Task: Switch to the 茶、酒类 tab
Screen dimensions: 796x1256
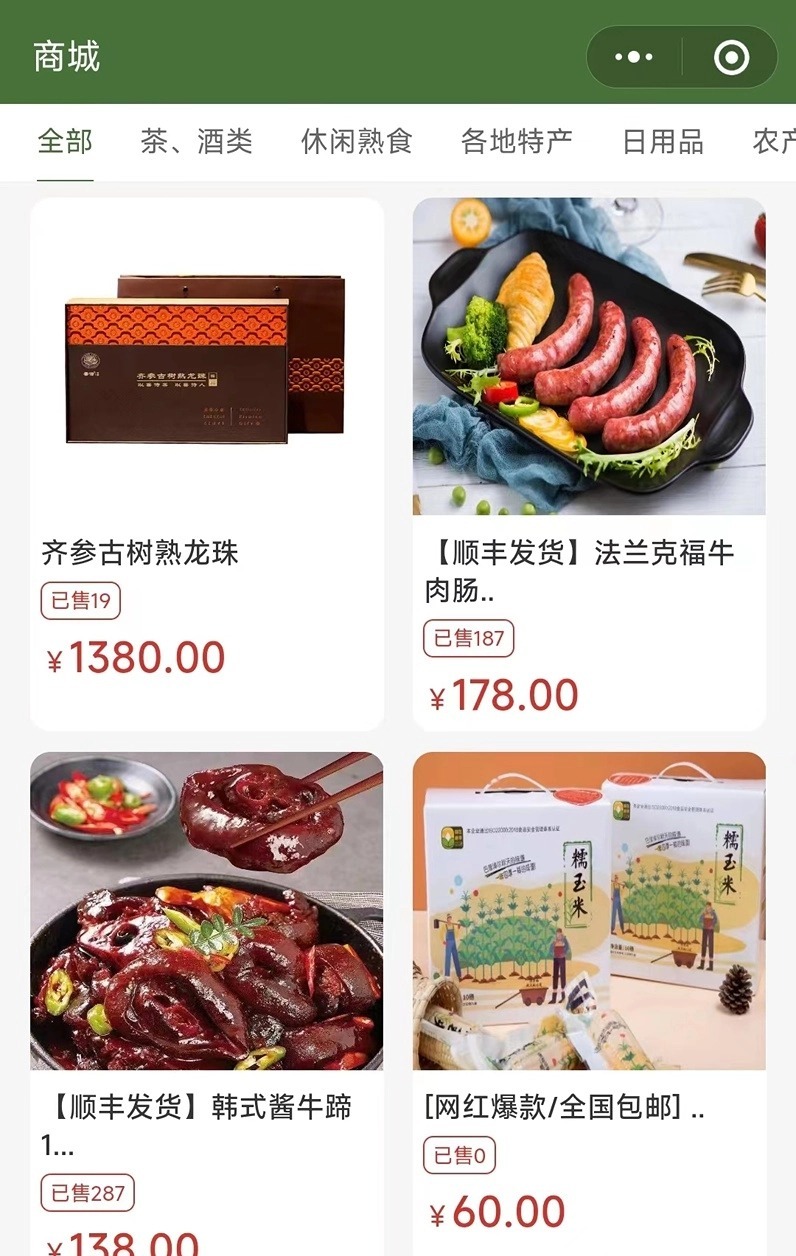Action: (x=196, y=142)
